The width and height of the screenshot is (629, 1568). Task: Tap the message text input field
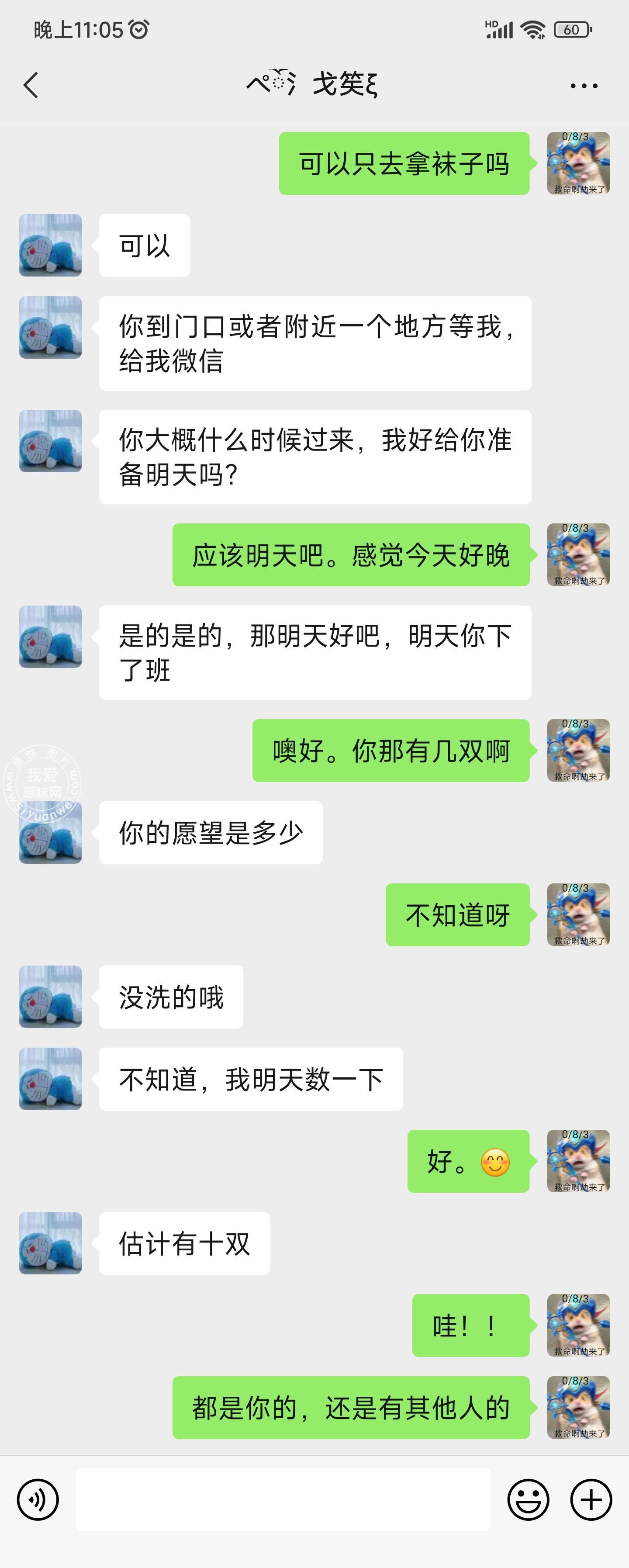(x=283, y=1499)
